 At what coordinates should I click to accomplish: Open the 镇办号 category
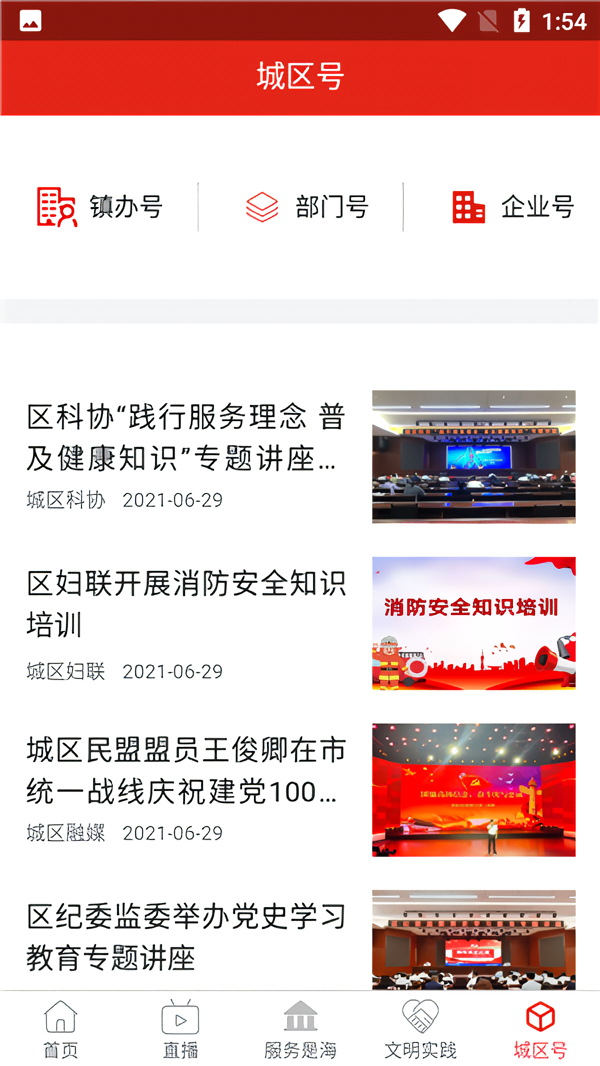point(100,207)
